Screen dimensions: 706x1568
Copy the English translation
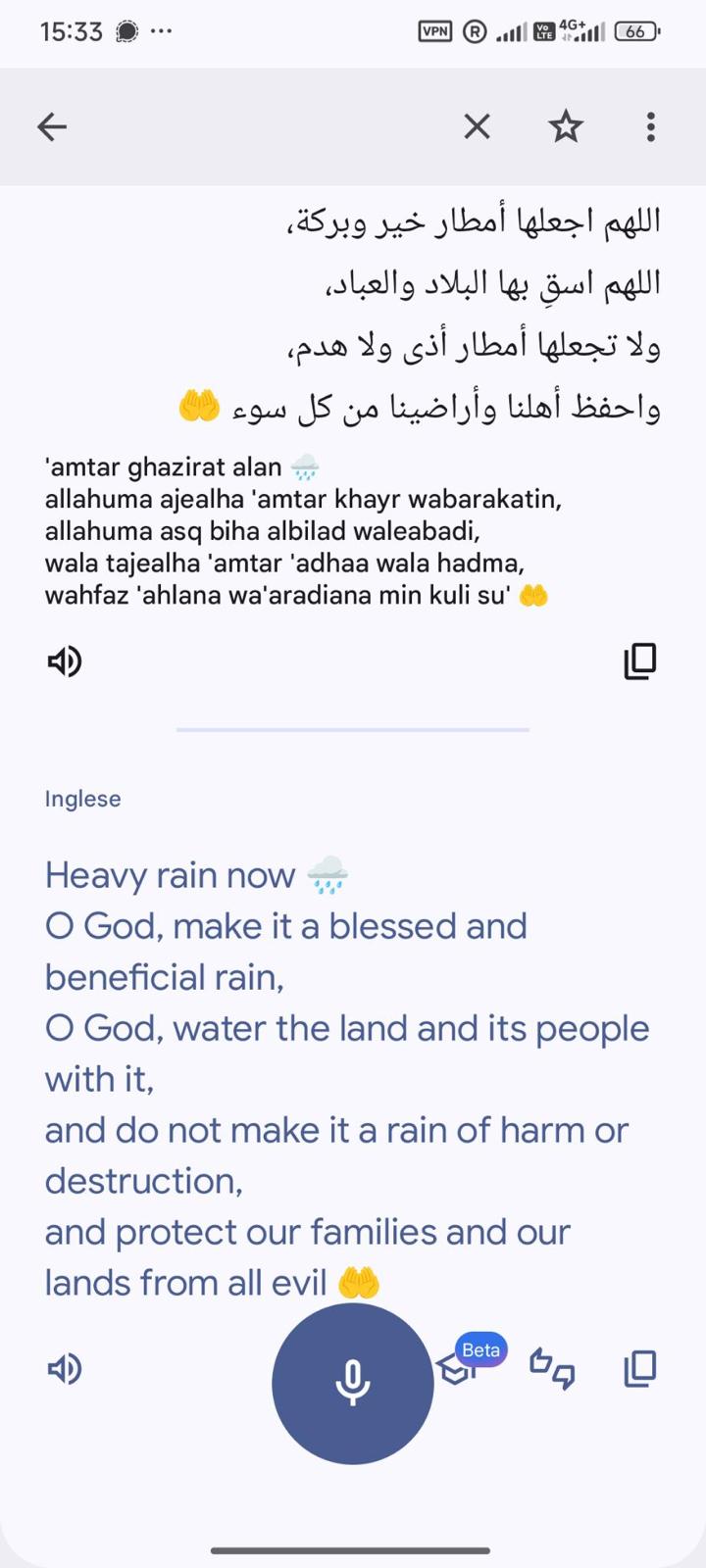coord(639,1368)
